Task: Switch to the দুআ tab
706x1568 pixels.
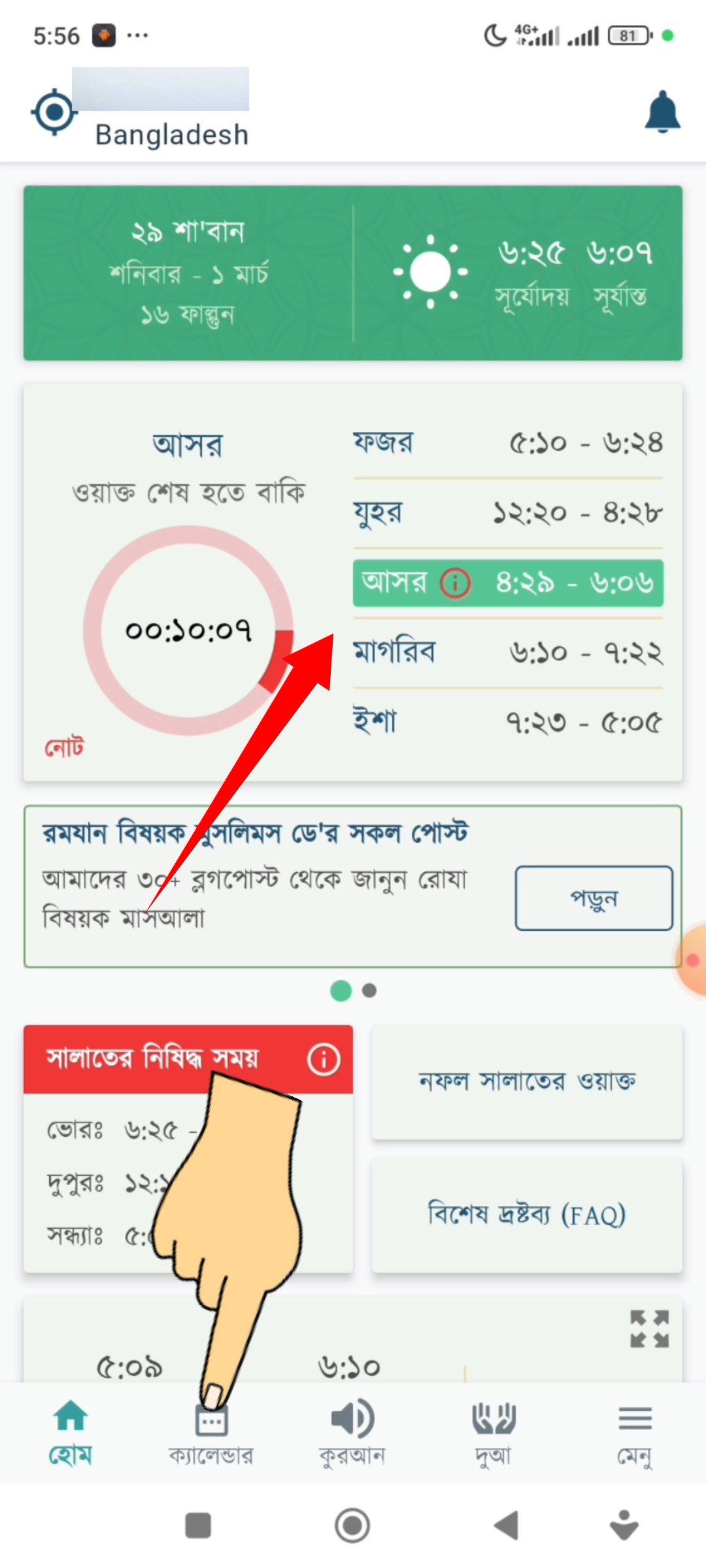Action: 494,1432
